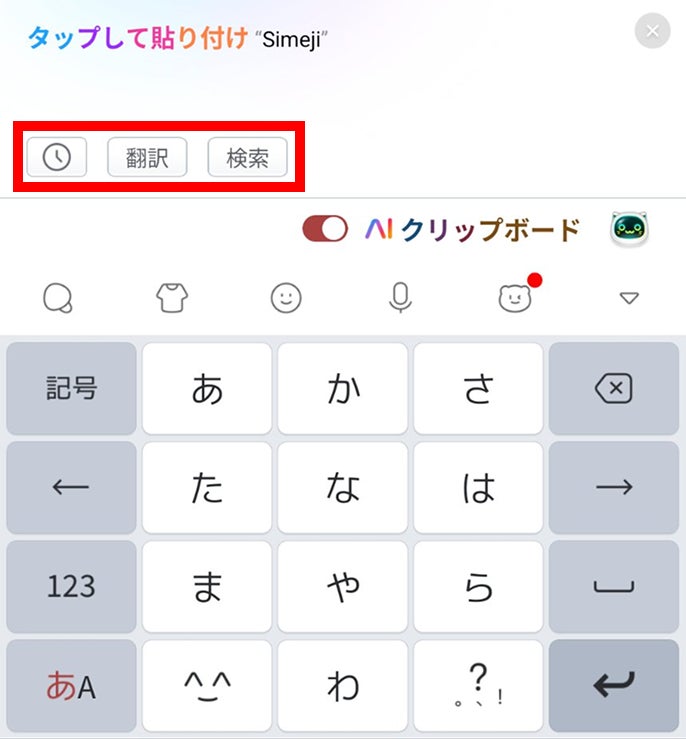
Task: Insert a kaomoji with ^_^ key
Action: tap(207, 687)
